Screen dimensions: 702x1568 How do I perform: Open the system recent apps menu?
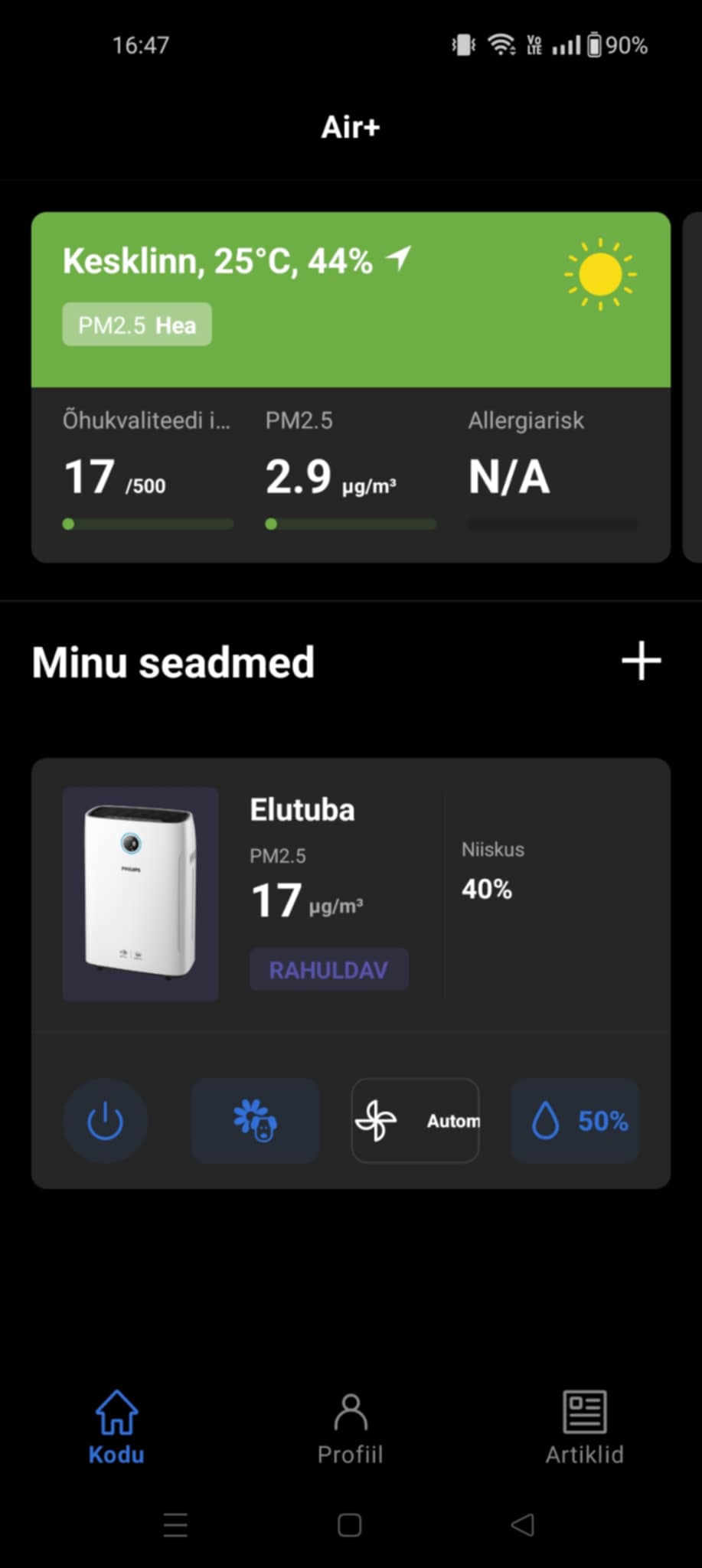pyautogui.click(x=175, y=1525)
